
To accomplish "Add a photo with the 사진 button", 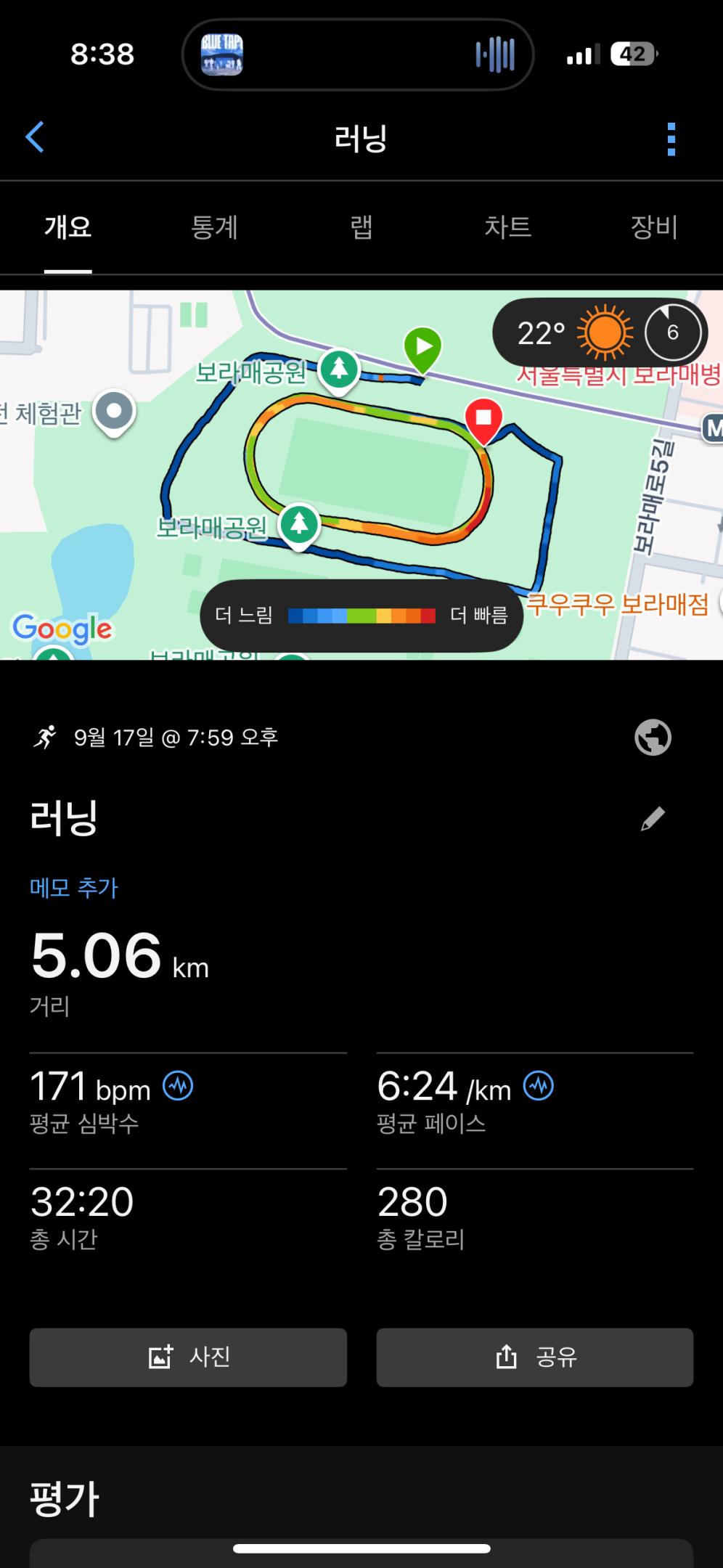I will tap(188, 1357).
